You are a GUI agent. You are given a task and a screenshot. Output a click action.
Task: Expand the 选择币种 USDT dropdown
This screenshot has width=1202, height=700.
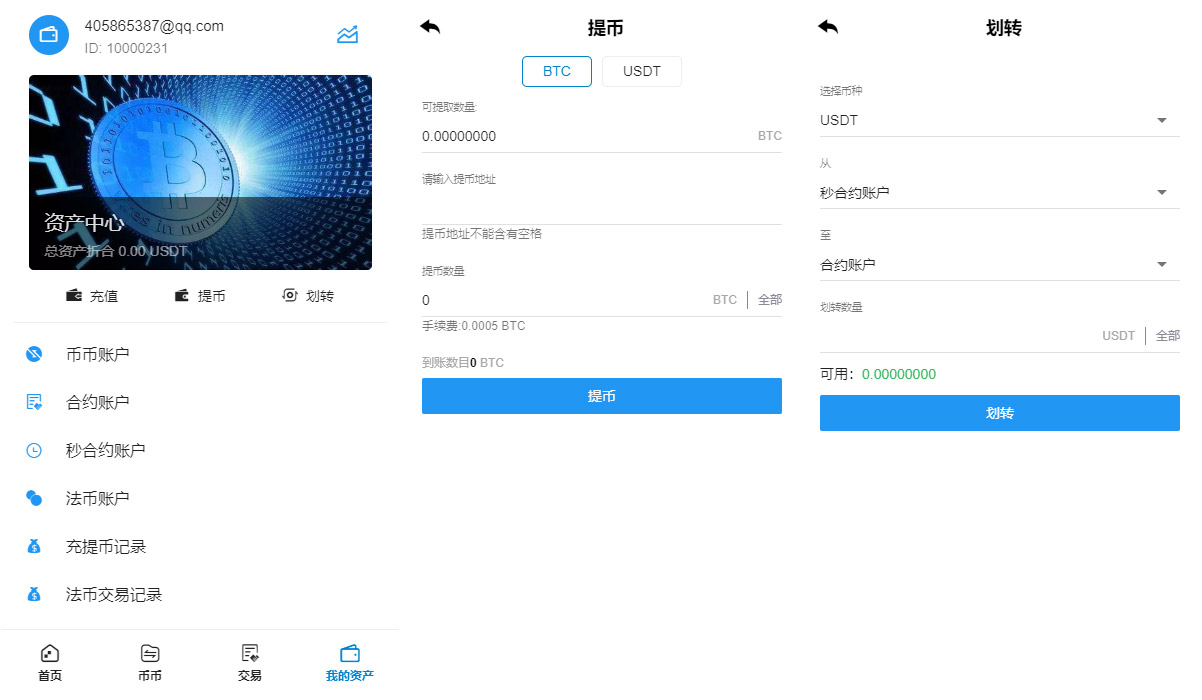pos(998,120)
